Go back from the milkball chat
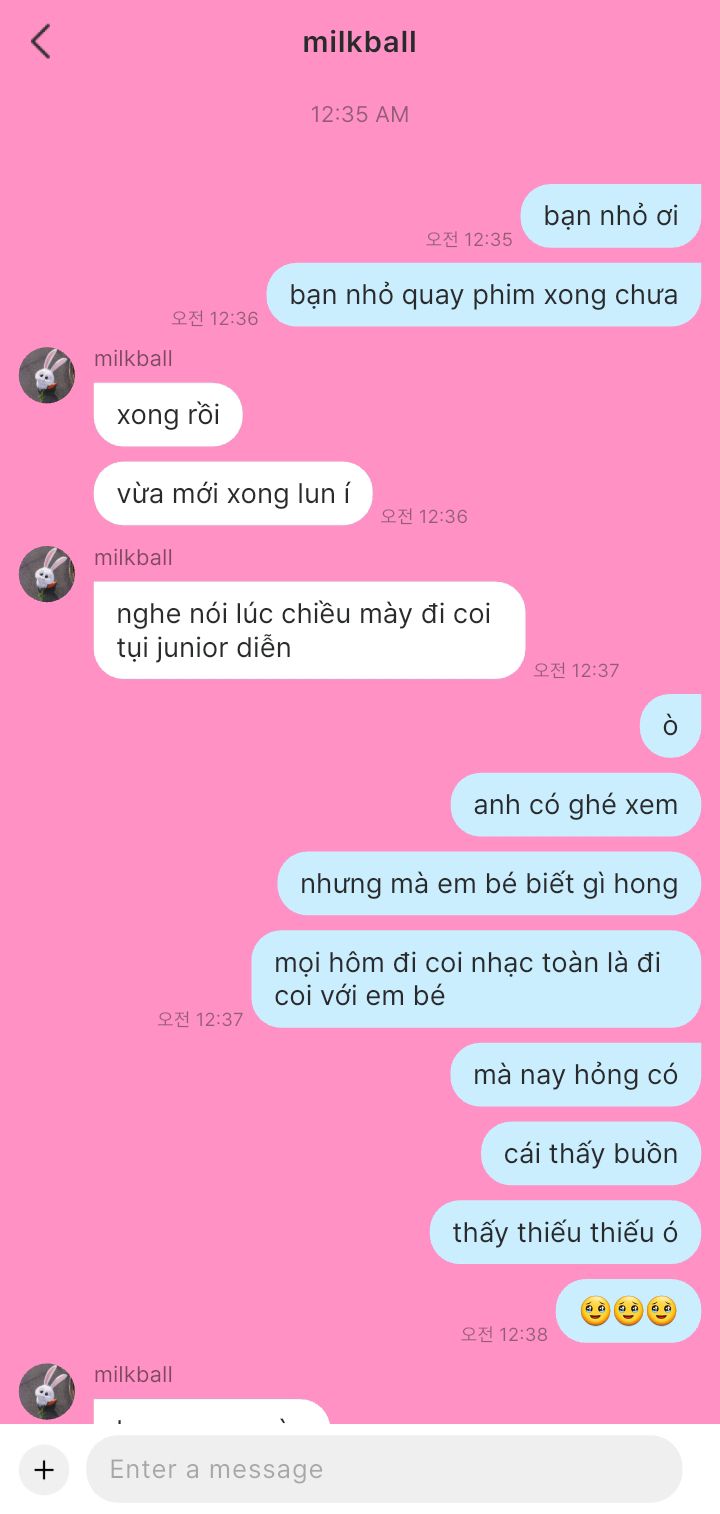720x1514 pixels. pos(40,42)
